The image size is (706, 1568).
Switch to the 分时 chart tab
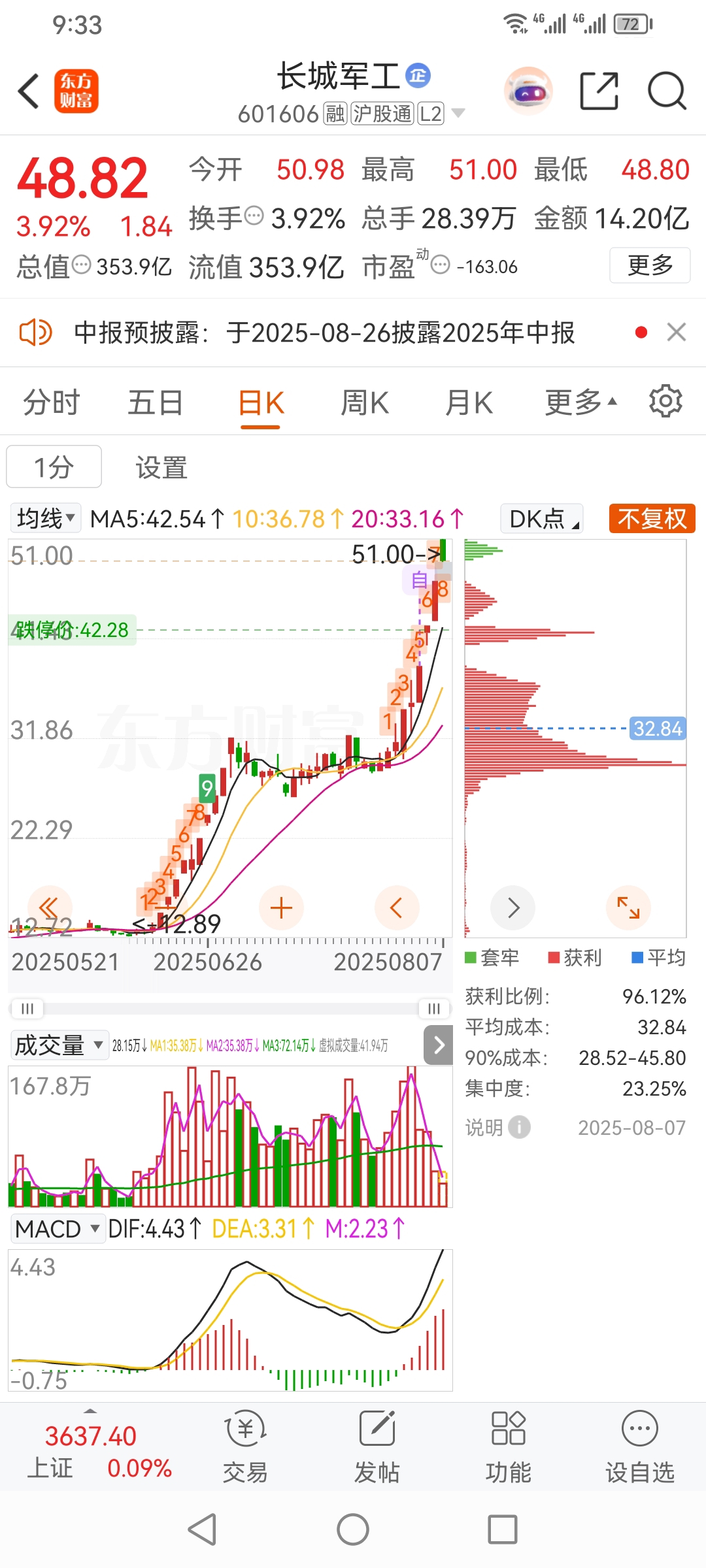51,402
